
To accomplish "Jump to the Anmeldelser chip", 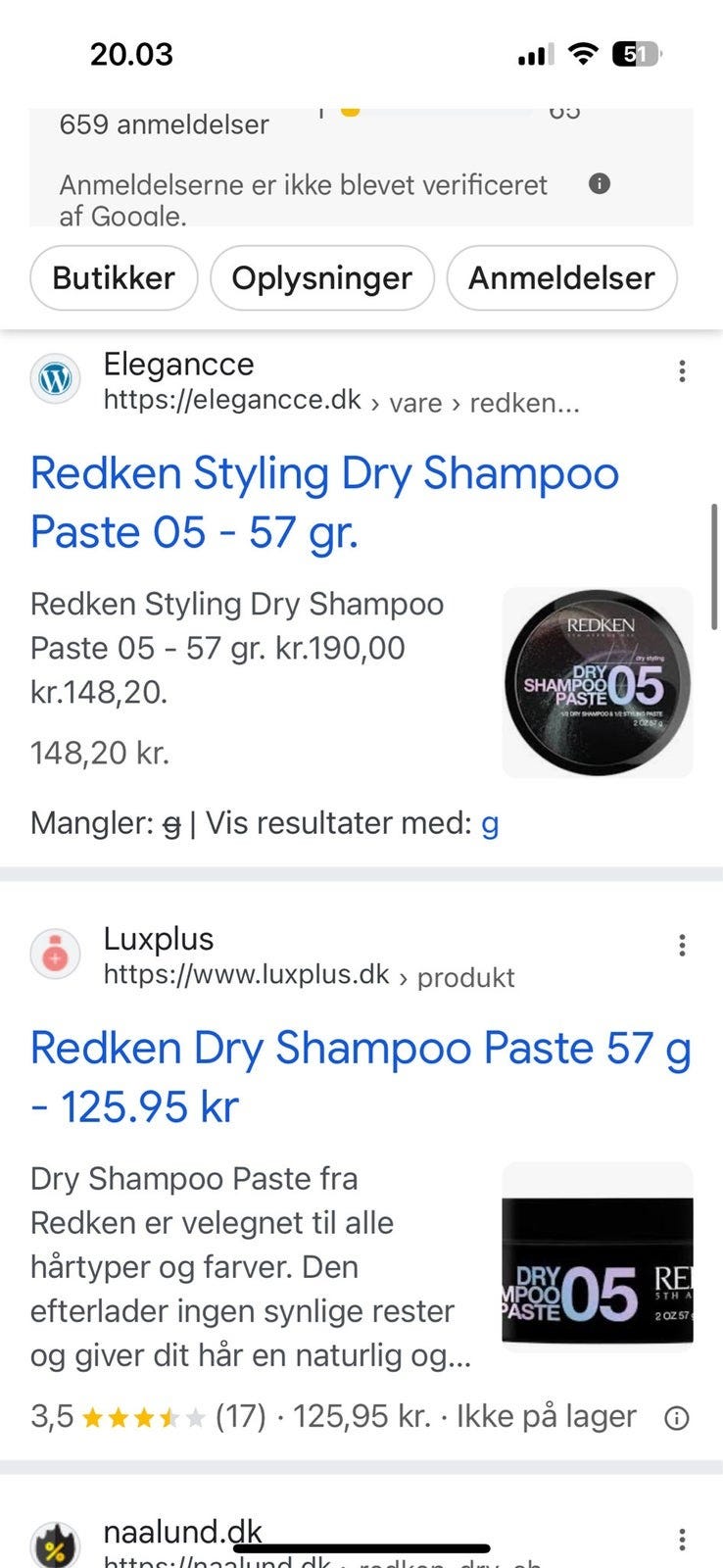I will pyautogui.click(x=561, y=278).
